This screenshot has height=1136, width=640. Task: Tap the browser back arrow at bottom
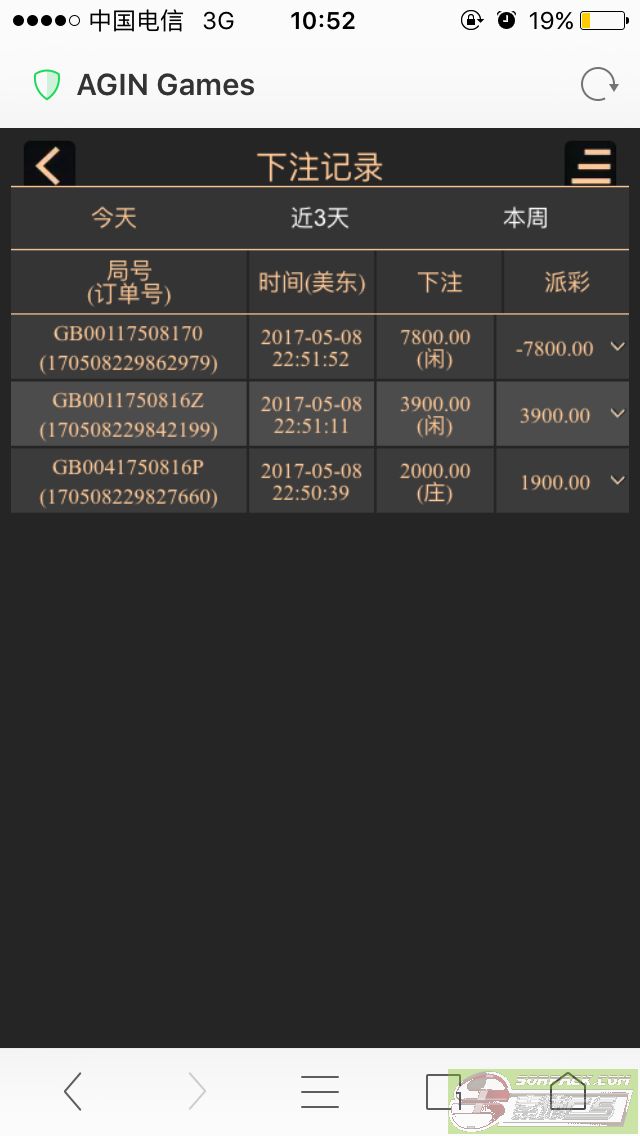coord(73,1091)
